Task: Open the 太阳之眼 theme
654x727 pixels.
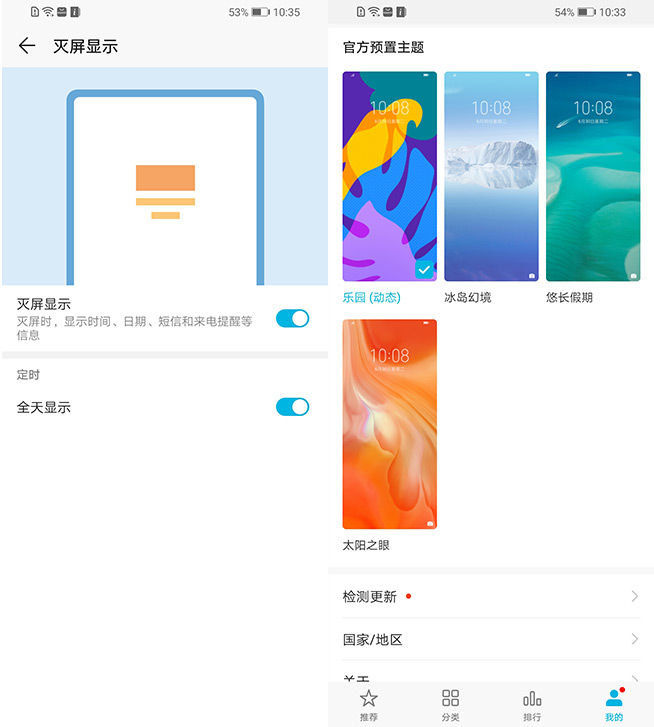Action: (389, 424)
